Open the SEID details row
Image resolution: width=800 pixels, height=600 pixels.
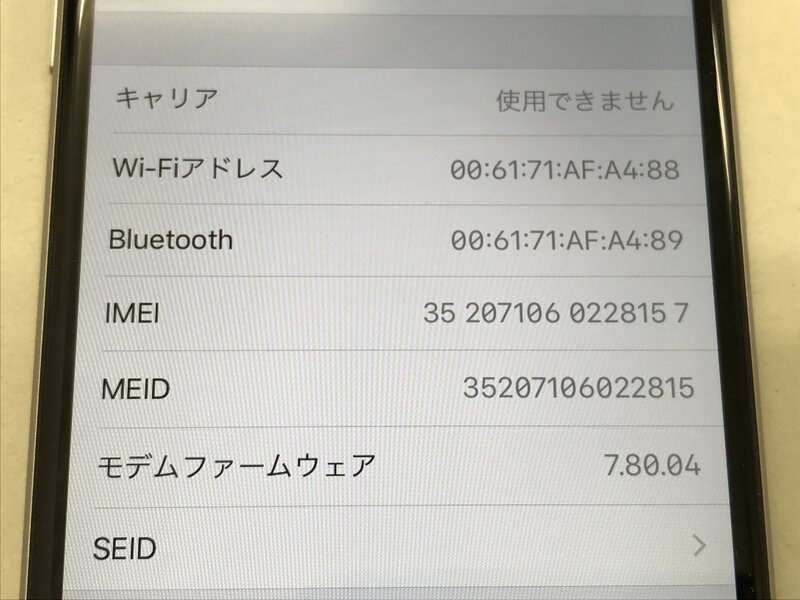(400, 547)
